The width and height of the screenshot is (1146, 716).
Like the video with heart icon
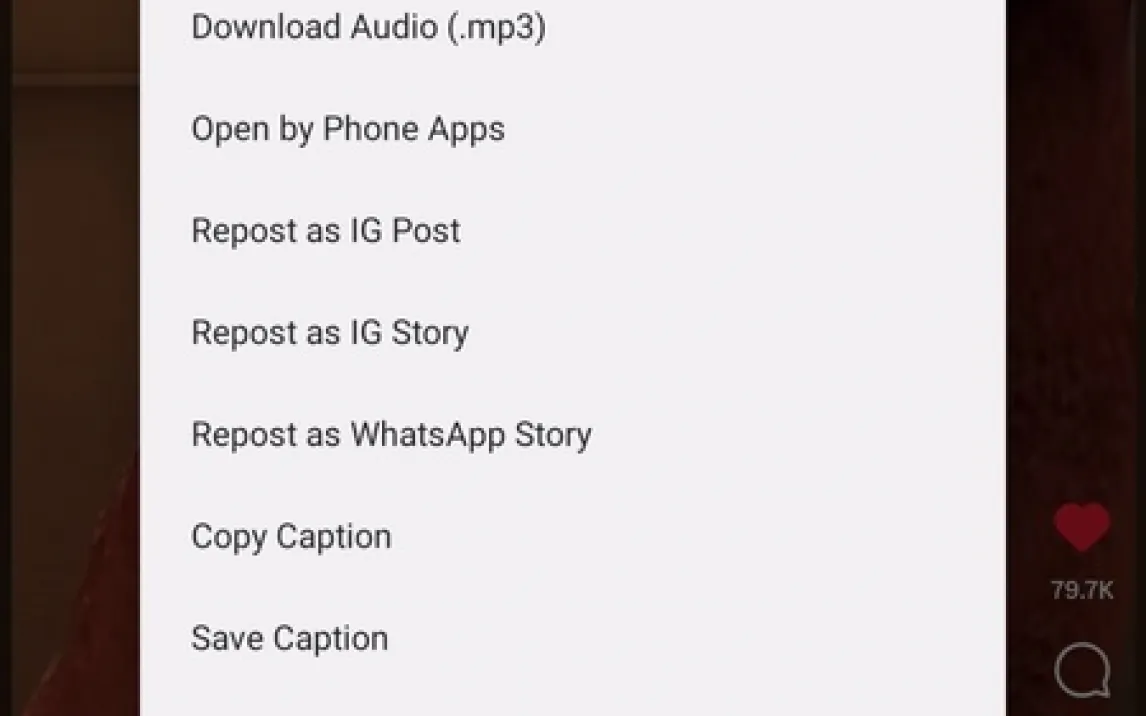tap(1082, 527)
